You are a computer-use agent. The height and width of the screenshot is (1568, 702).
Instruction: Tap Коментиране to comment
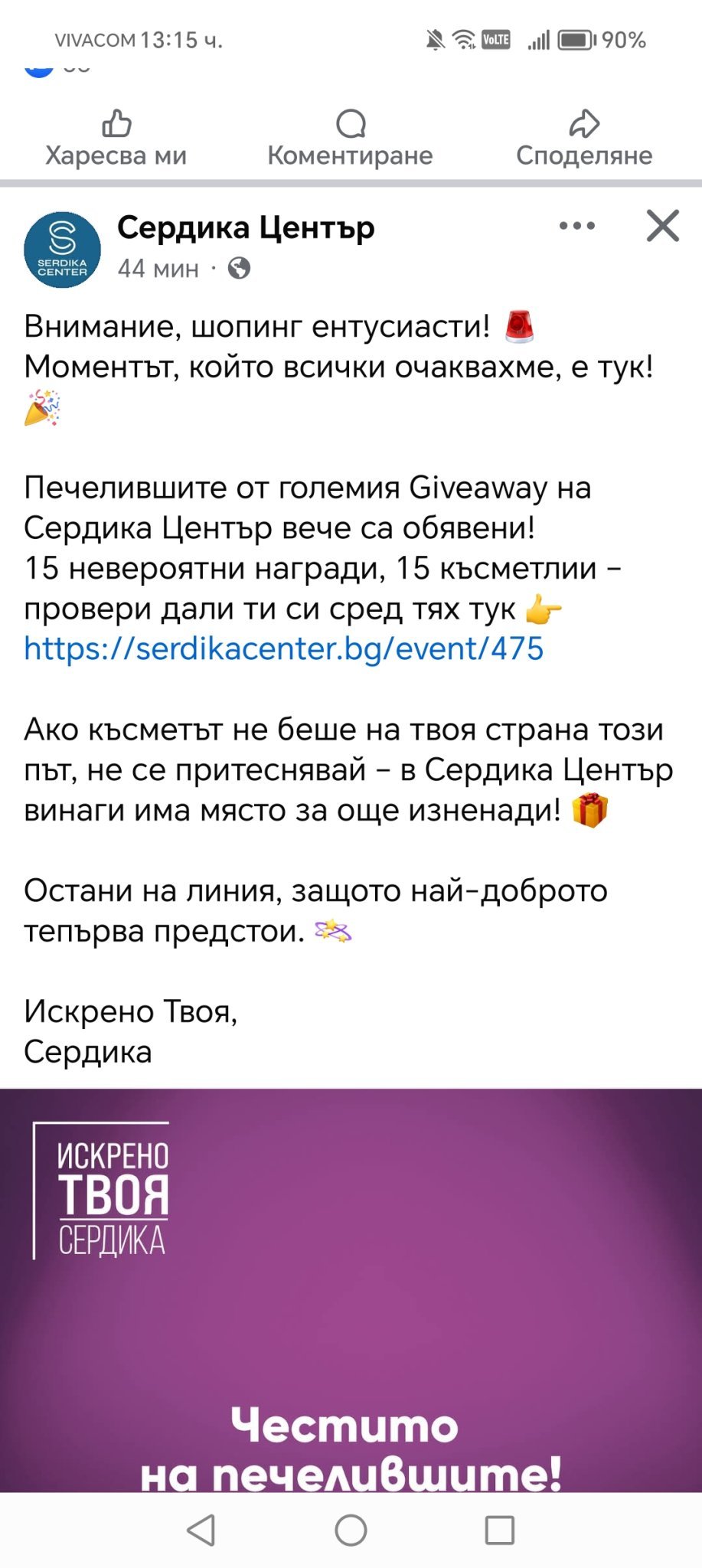point(350,139)
